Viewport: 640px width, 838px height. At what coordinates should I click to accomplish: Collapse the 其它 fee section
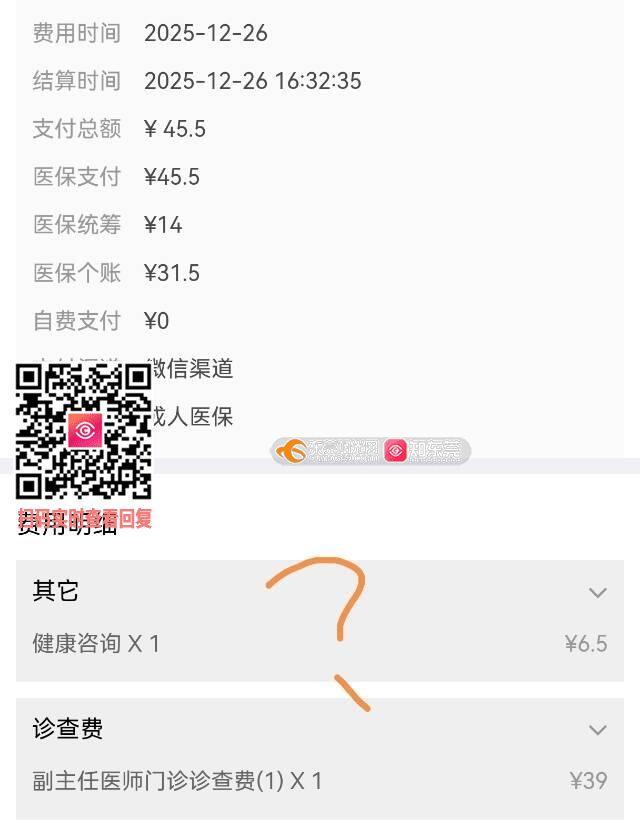click(597, 592)
